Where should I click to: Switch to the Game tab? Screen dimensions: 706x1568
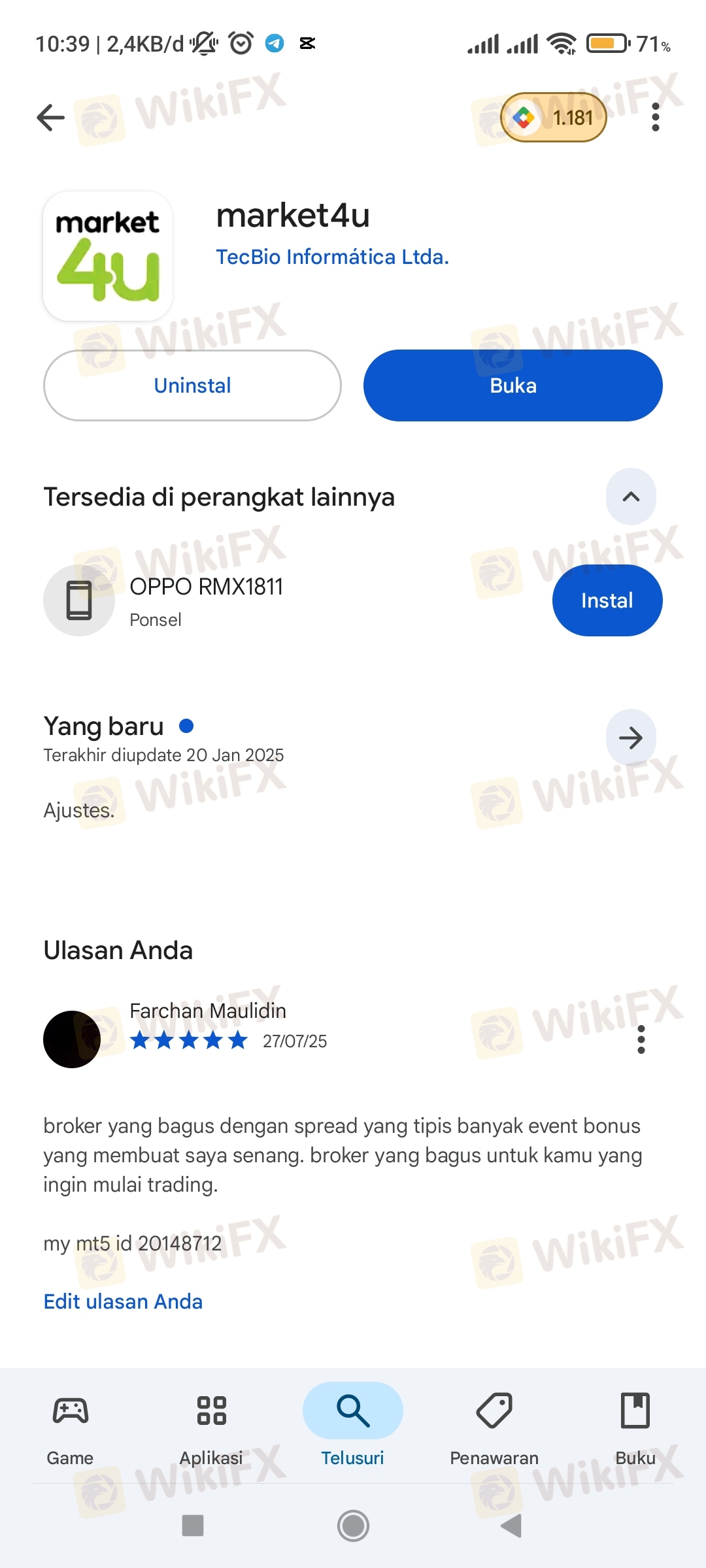point(70,1428)
